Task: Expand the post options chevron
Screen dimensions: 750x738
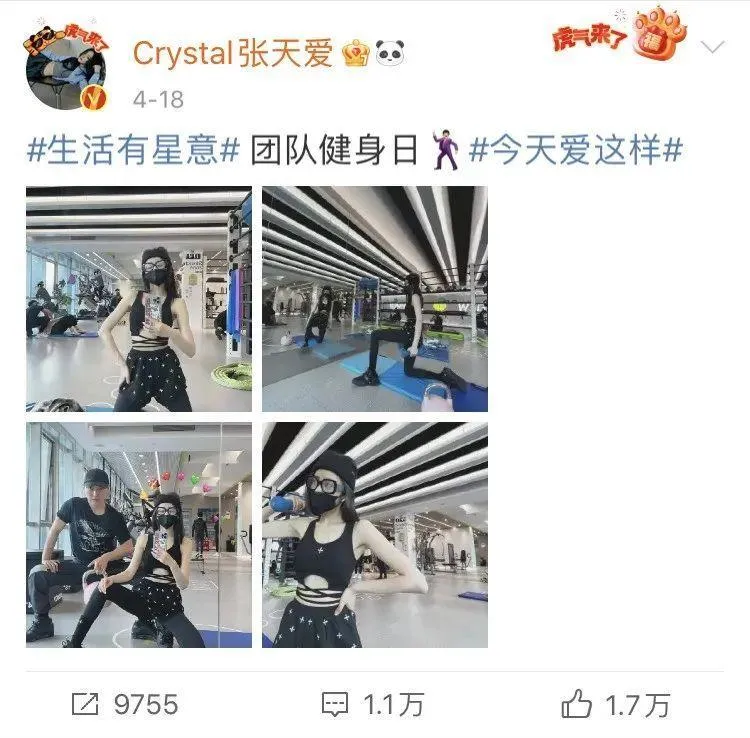Action: click(714, 47)
